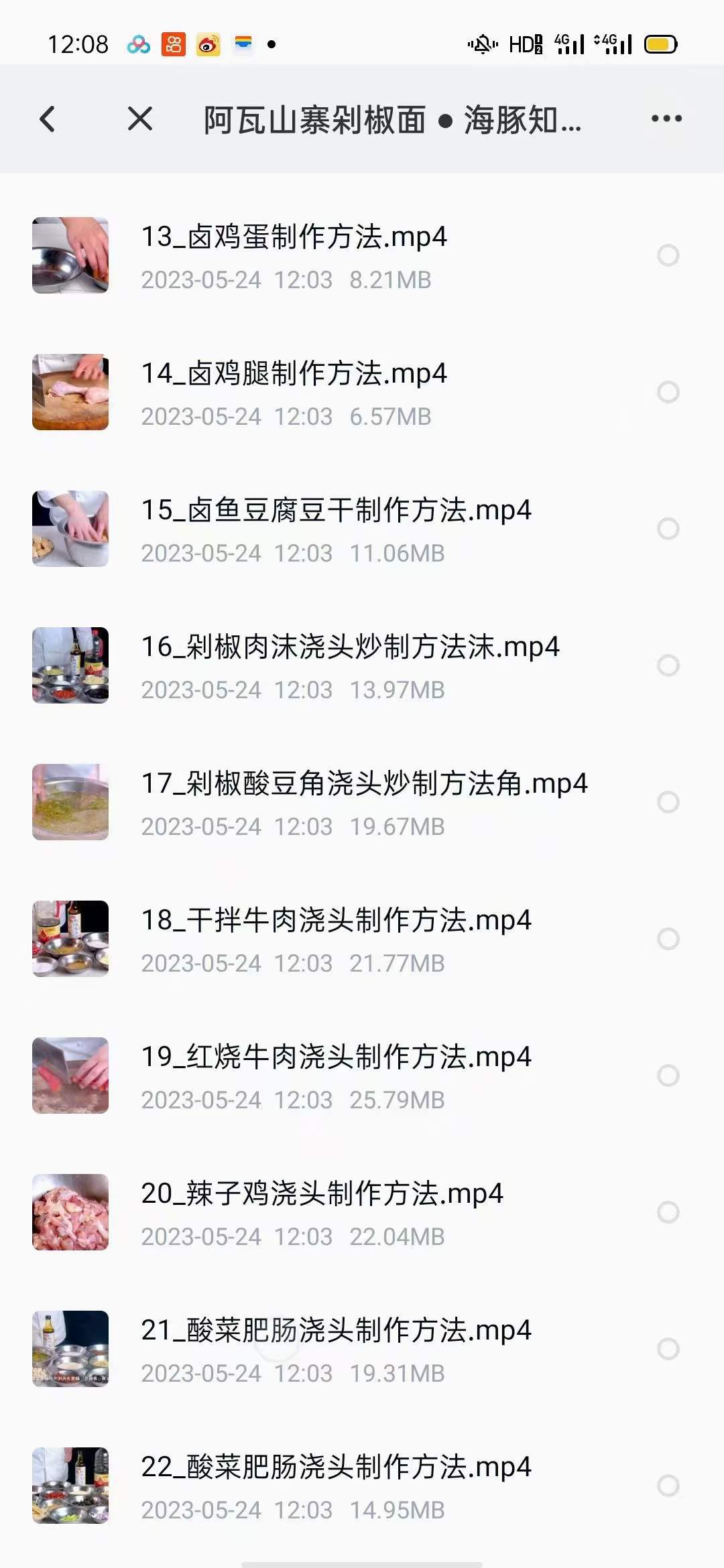
Task: Tap the thumbnail of 15_卤鱼豆腐豆干 video
Action: tap(70, 528)
